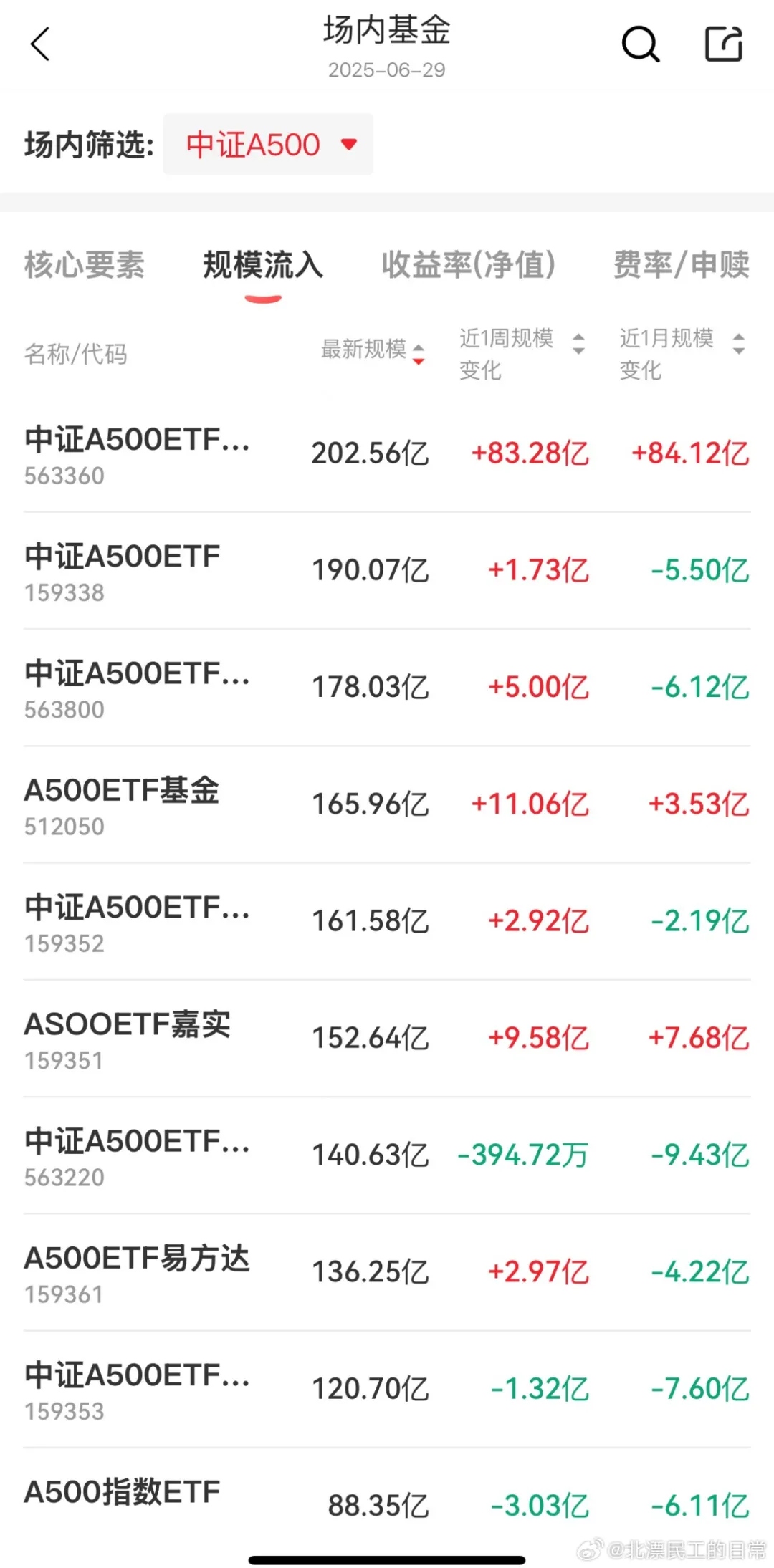Switch to the 核心要素 tab
Viewport: 774px width, 1568px height.
[85, 264]
